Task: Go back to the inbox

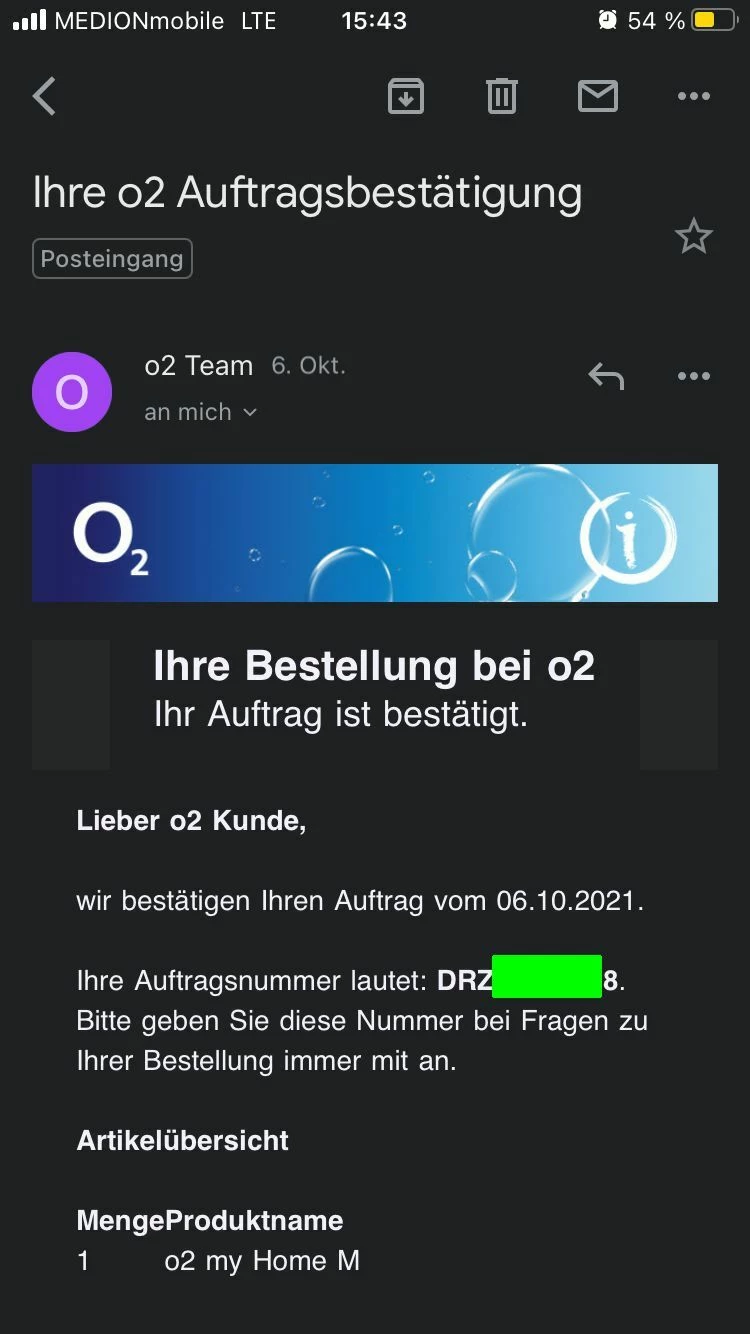Action: pos(45,97)
